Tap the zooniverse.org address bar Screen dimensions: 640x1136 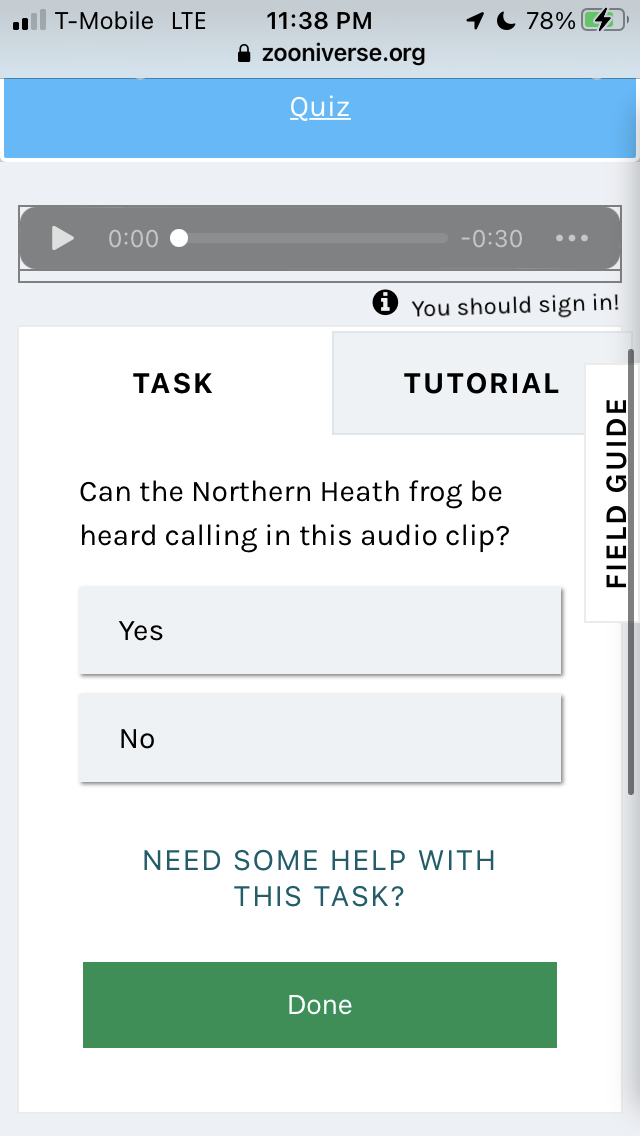coord(332,53)
